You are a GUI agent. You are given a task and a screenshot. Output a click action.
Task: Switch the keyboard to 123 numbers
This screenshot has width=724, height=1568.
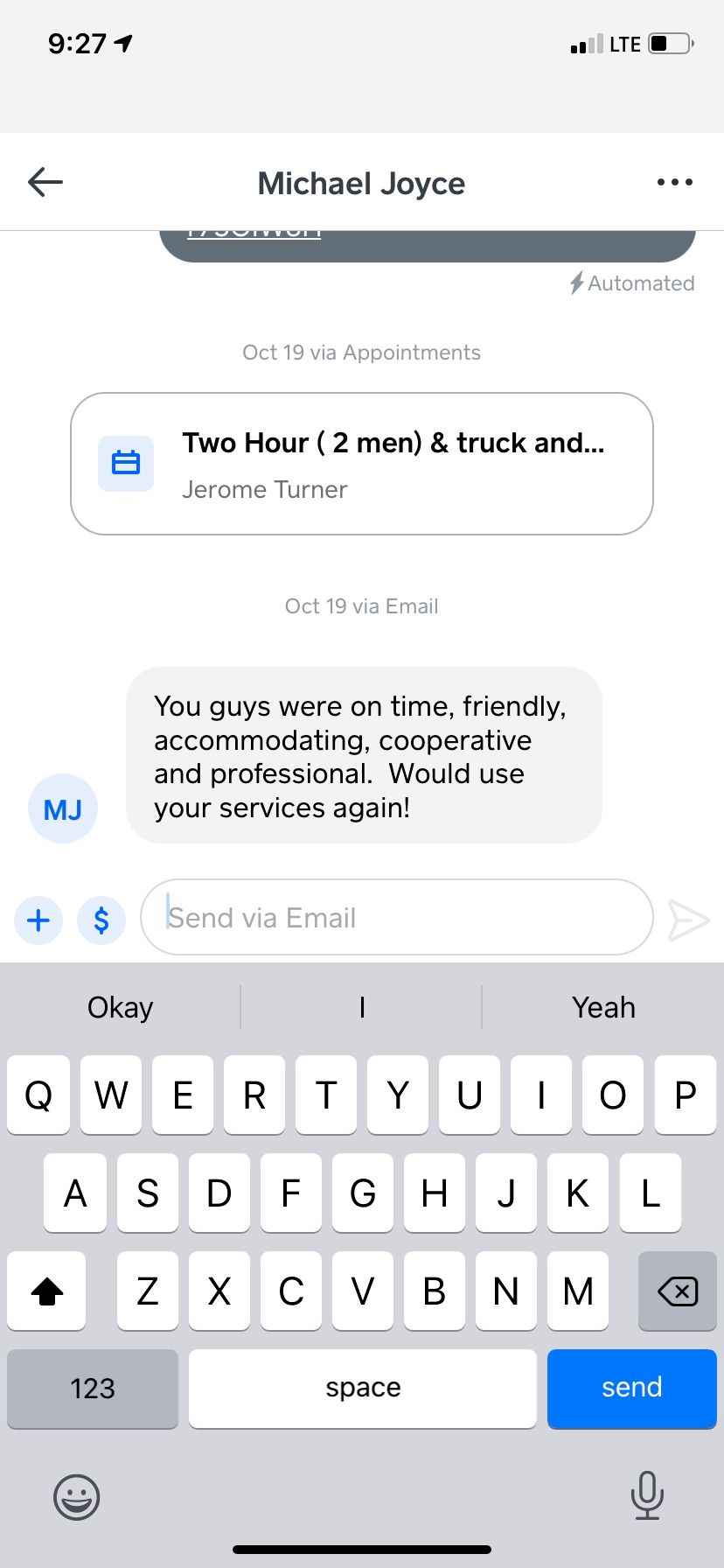click(x=93, y=1388)
